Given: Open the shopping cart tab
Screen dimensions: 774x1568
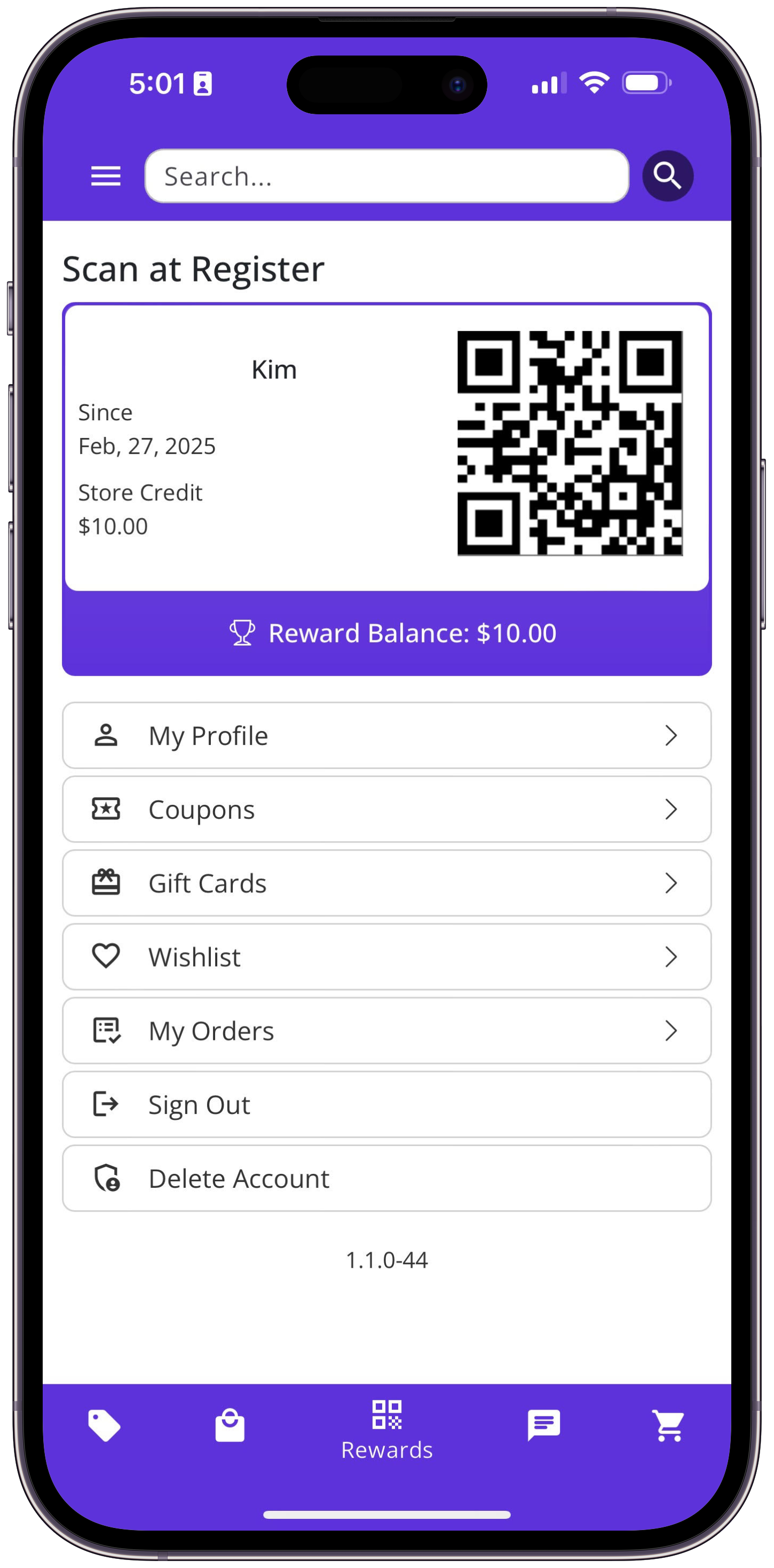Looking at the screenshot, I should (669, 1425).
